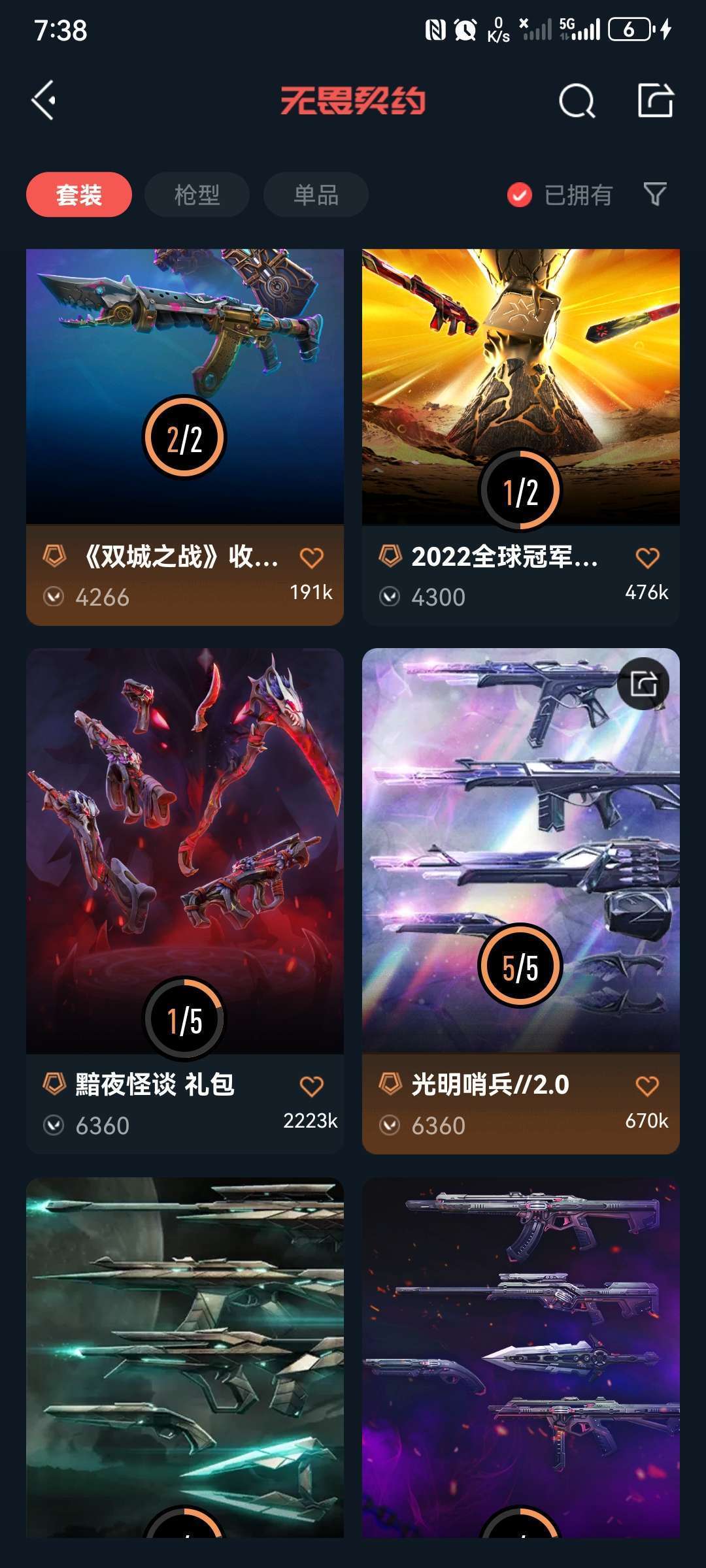This screenshot has height=1568, width=706.
Task: Open the funnel filter options
Action: [x=655, y=194]
